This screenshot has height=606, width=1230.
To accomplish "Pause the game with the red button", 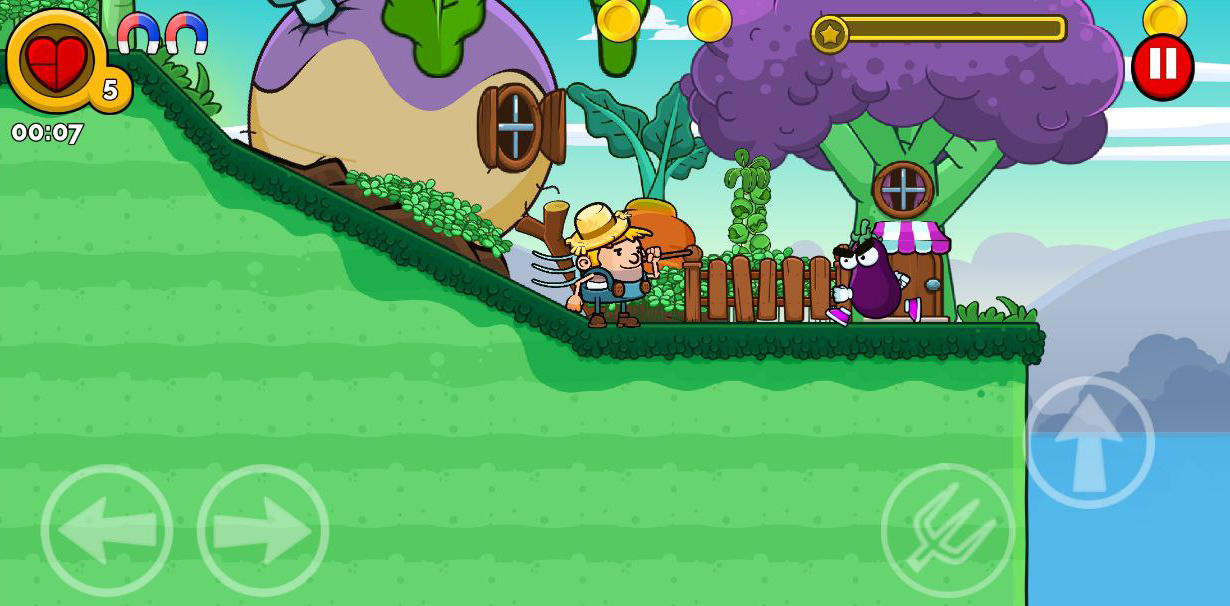I will [1162, 66].
